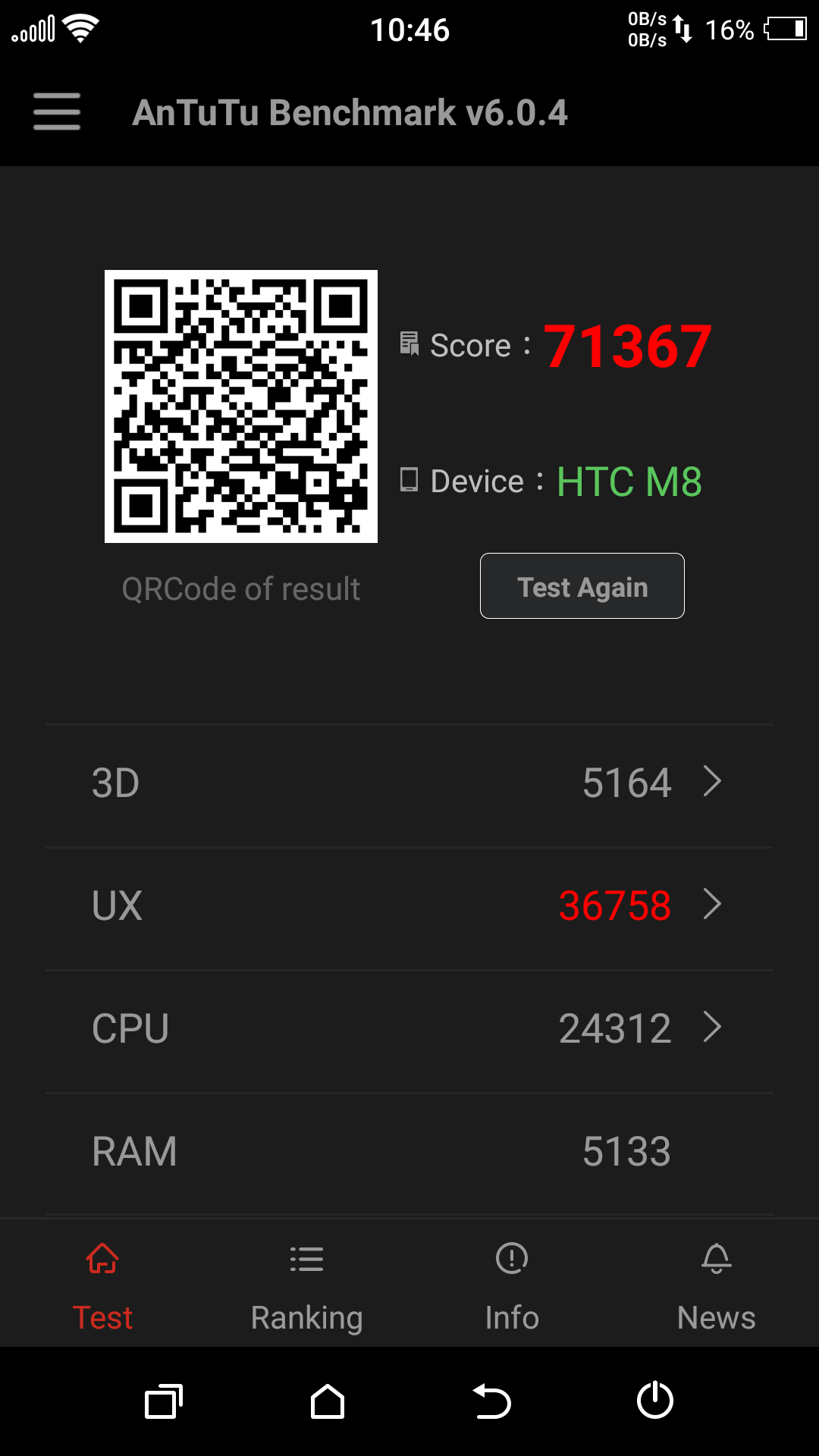The height and width of the screenshot is (1456, 819).
Task: Open recent apps from the navigation bar
Action: [x=164, y=1401]
